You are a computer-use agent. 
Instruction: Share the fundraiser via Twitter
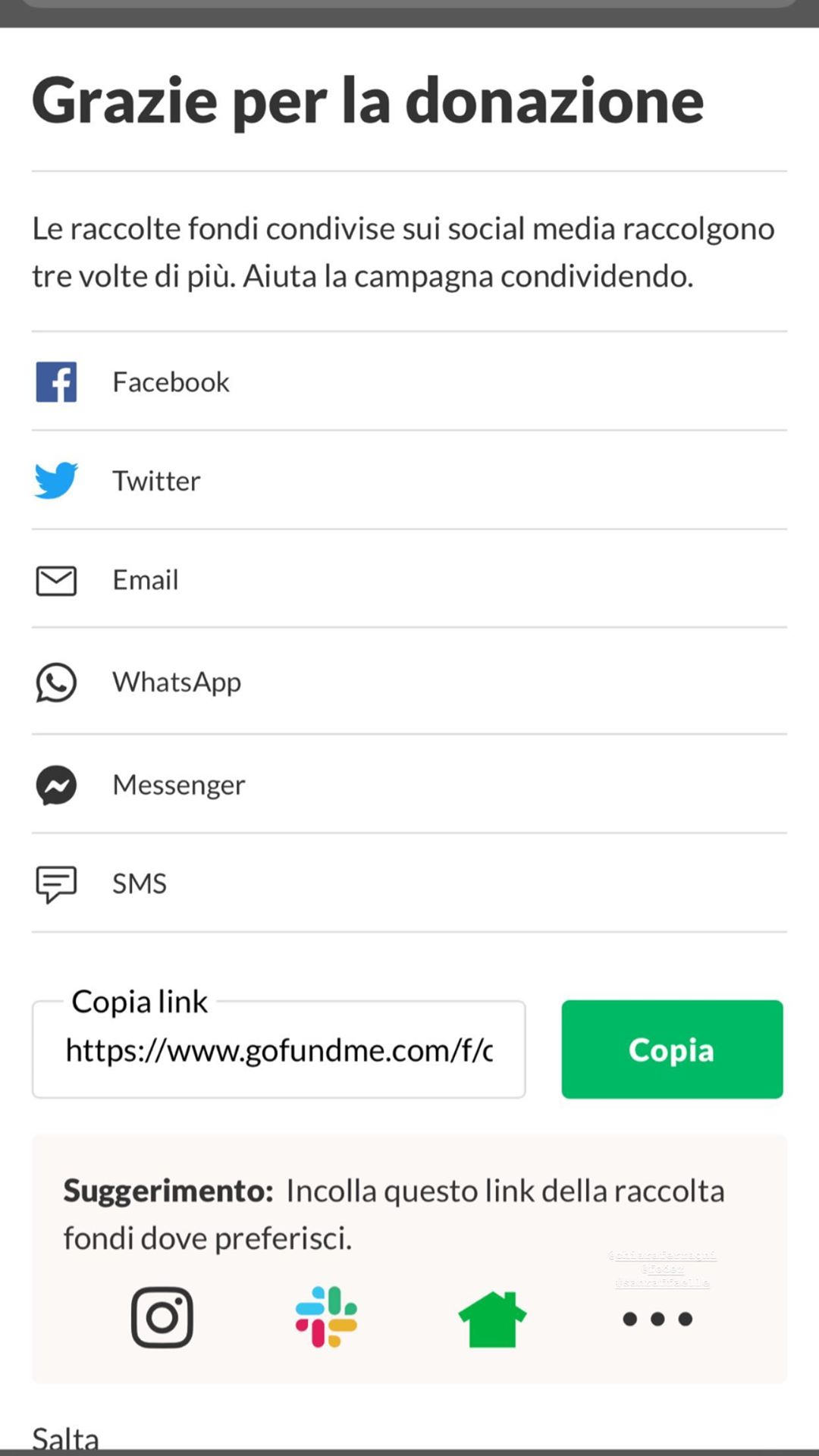[x=409, y=480]
